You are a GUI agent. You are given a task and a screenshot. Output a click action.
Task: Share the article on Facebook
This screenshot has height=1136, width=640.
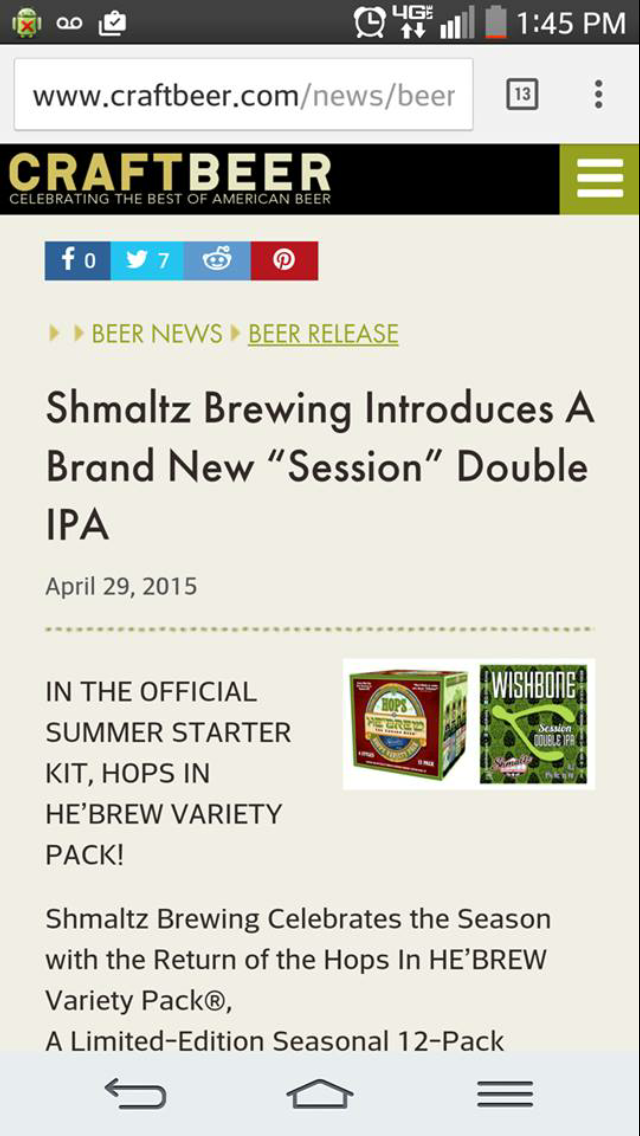coord(78,260)
